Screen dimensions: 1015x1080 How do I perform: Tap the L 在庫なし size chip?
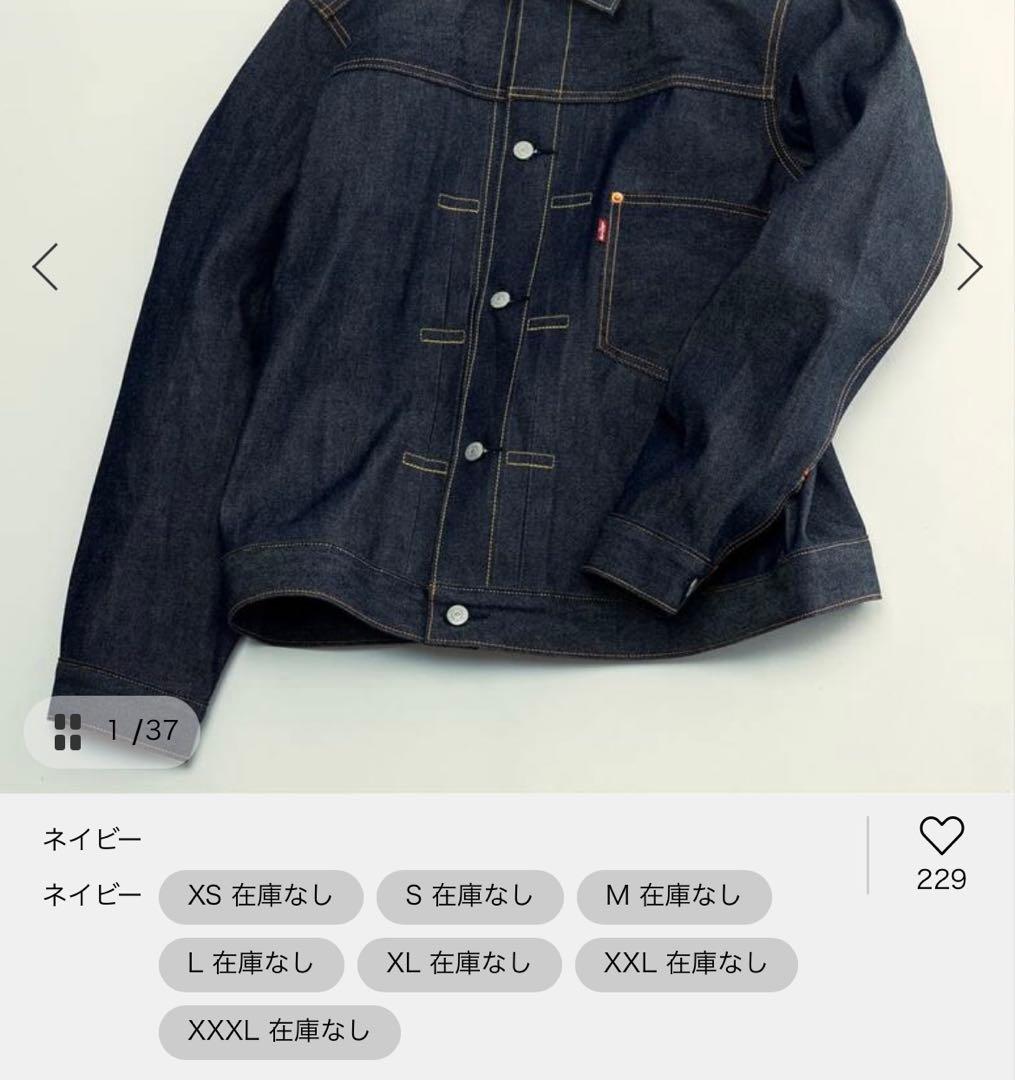pyautogui.click(x=251, y=964)
